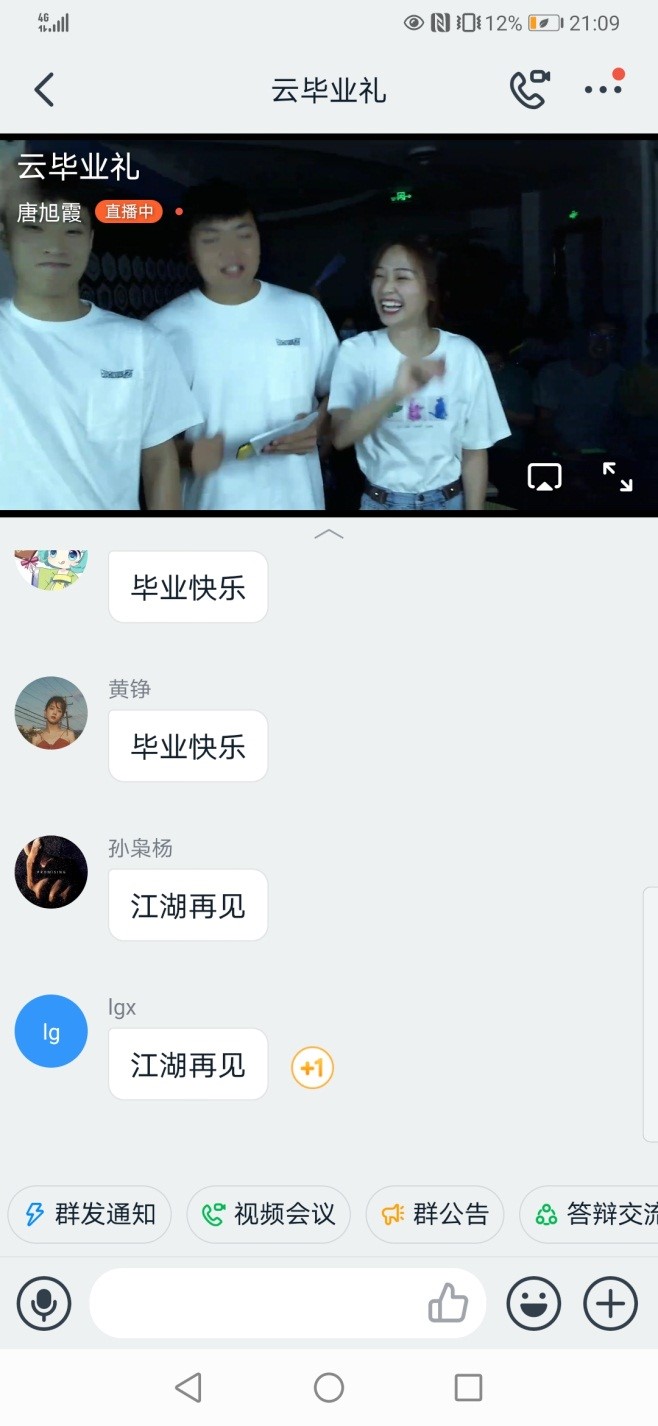
Task: Expand livestream to fullscreen
Action: 617,477
